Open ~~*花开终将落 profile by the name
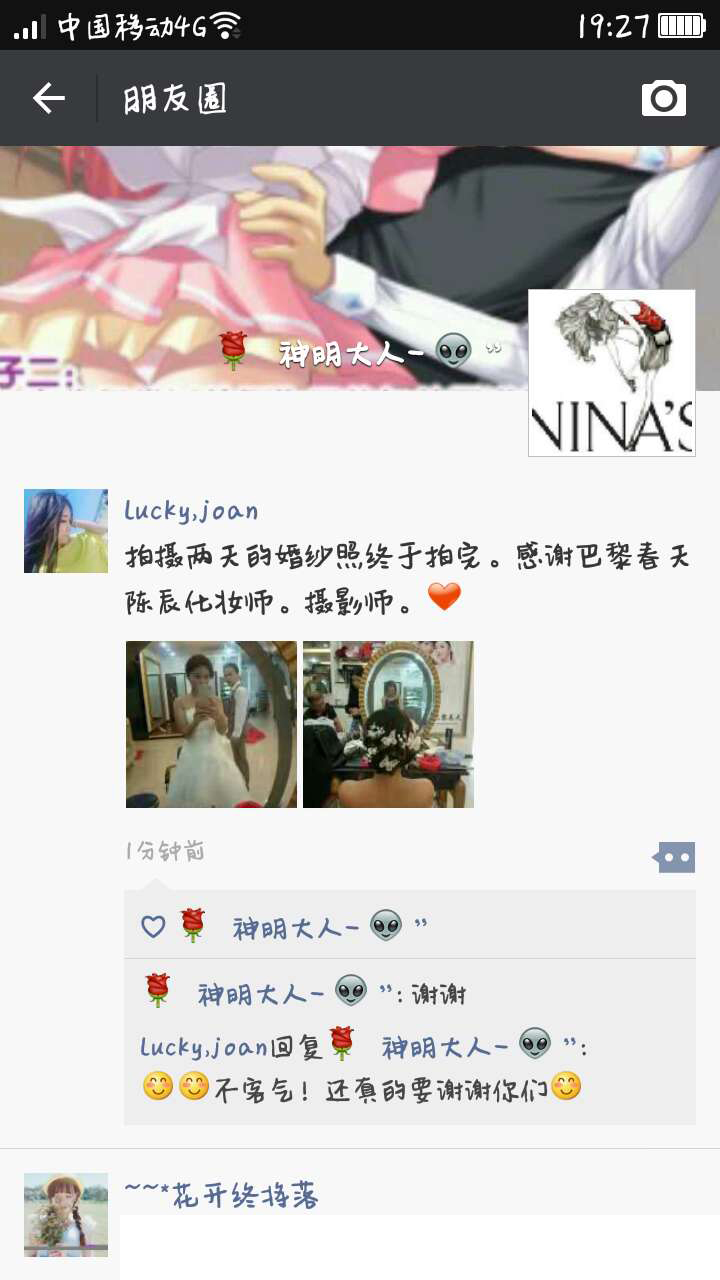 [221, 1194]
